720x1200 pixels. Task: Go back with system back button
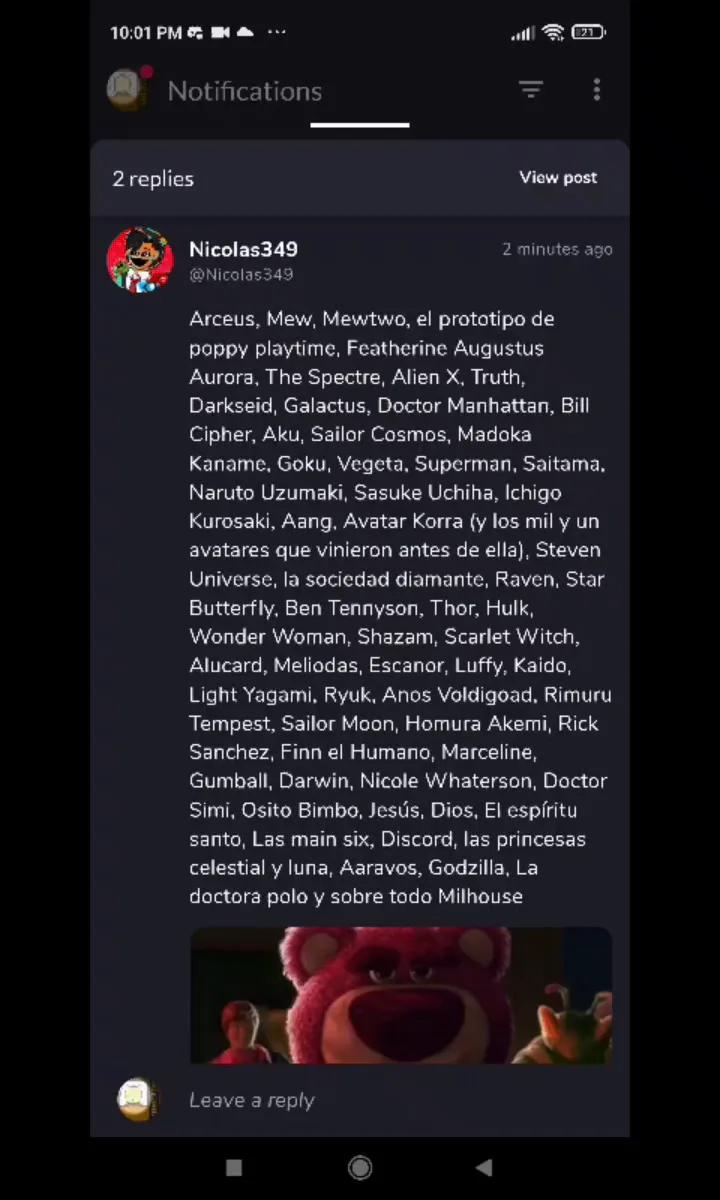click(484, 1167)
